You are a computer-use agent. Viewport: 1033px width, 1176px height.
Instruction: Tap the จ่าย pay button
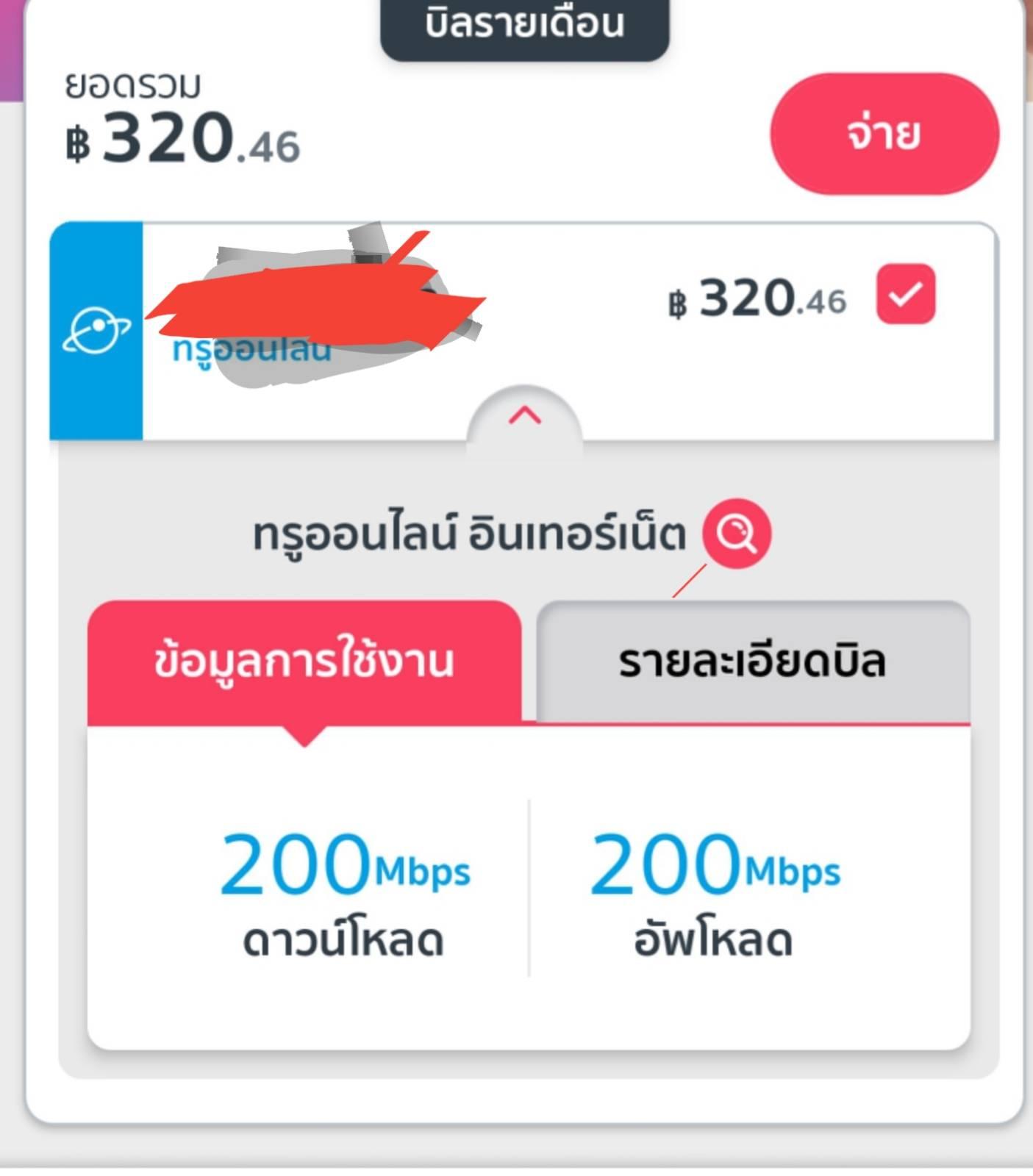coord(884,134)
